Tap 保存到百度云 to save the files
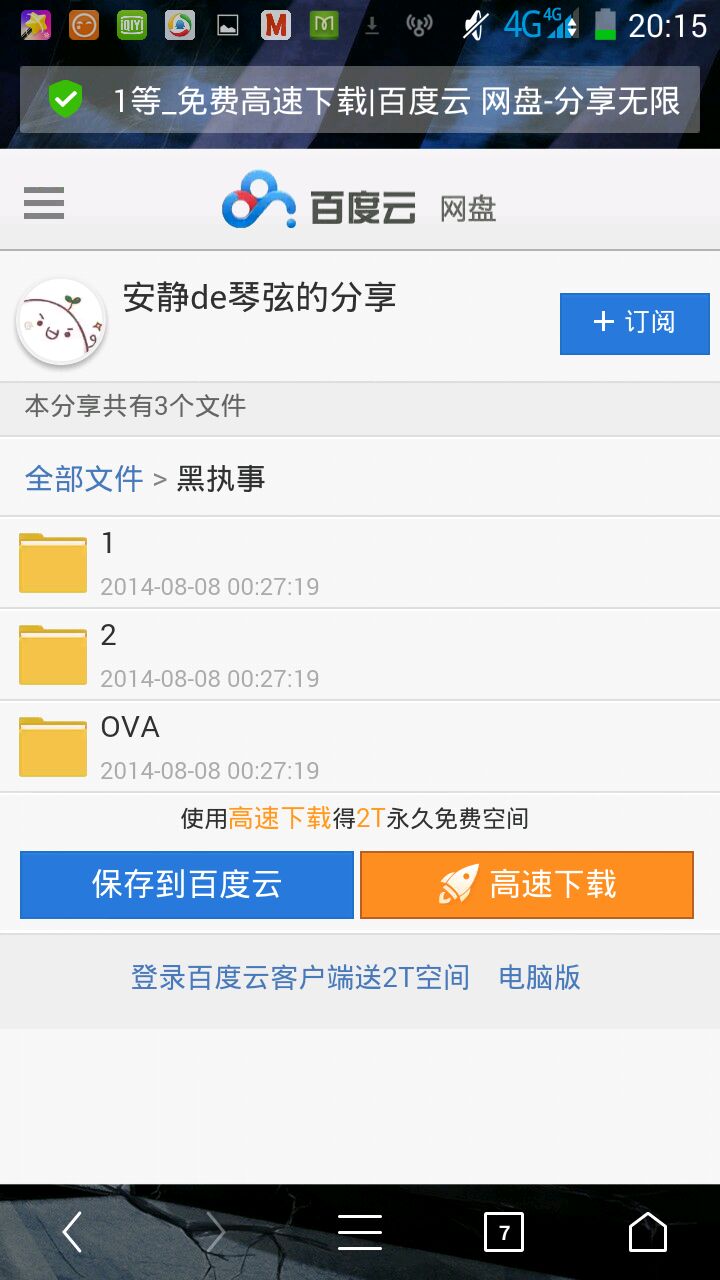Viewport: 720px width, 1280px height. (x=187, y=885)
